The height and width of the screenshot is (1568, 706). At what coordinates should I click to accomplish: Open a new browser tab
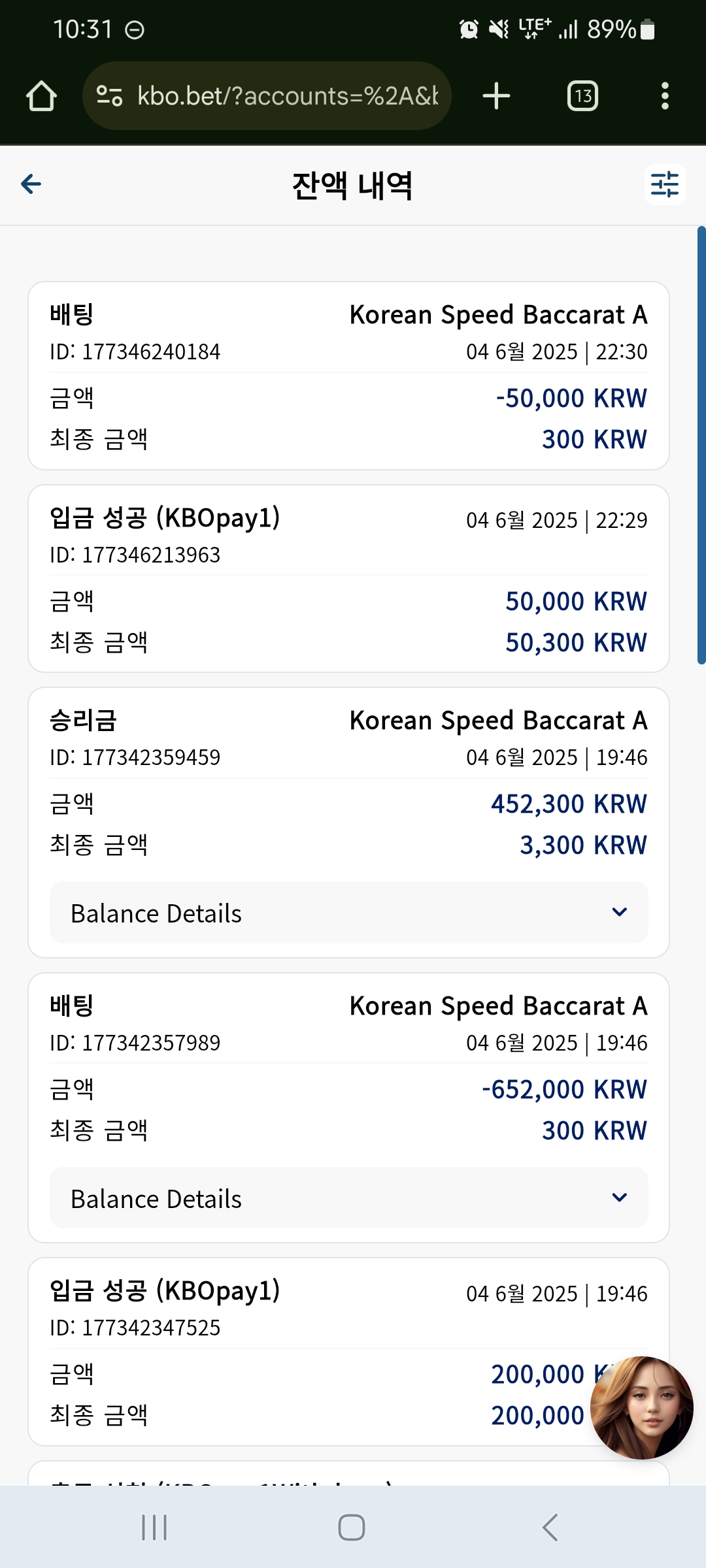point(496,96)
